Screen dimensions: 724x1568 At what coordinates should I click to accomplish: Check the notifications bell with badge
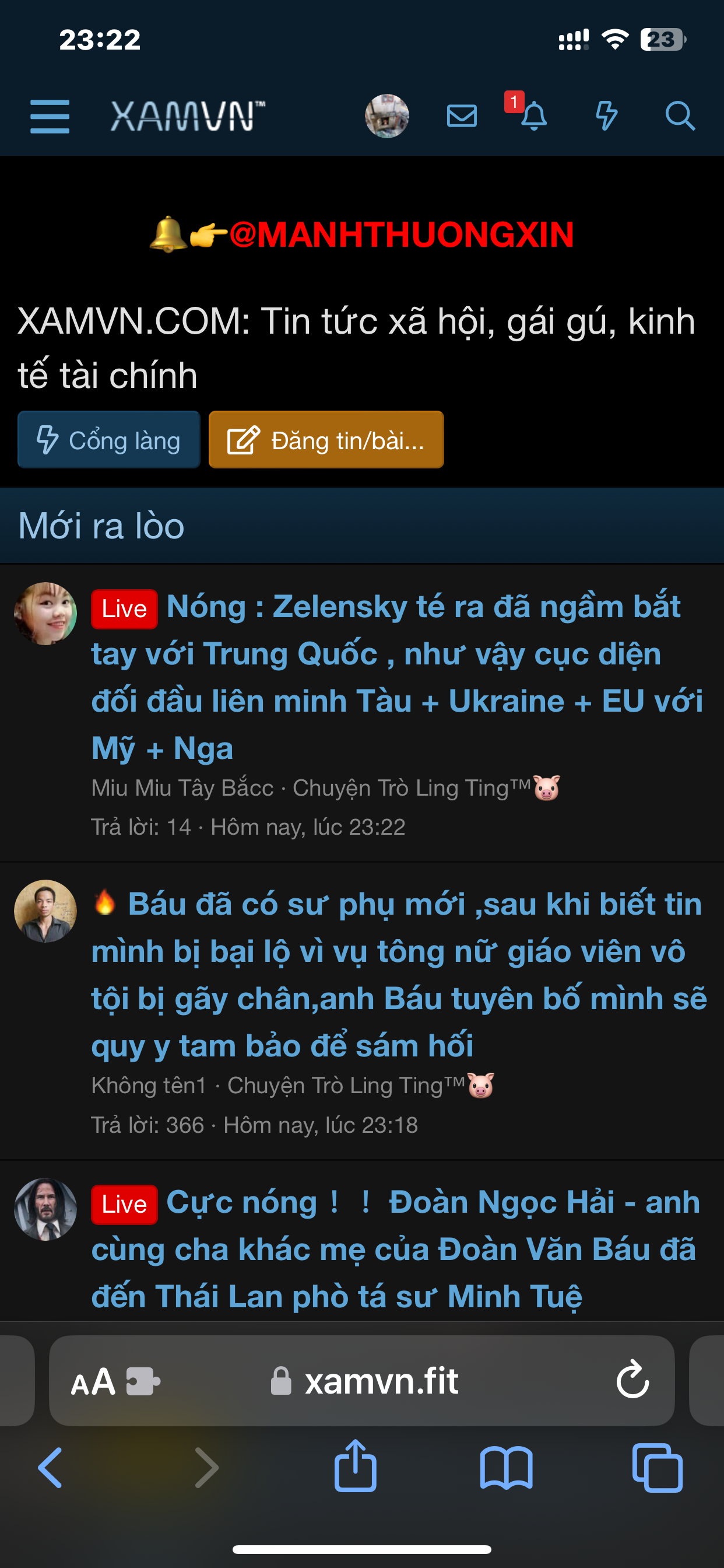(533, 117)
